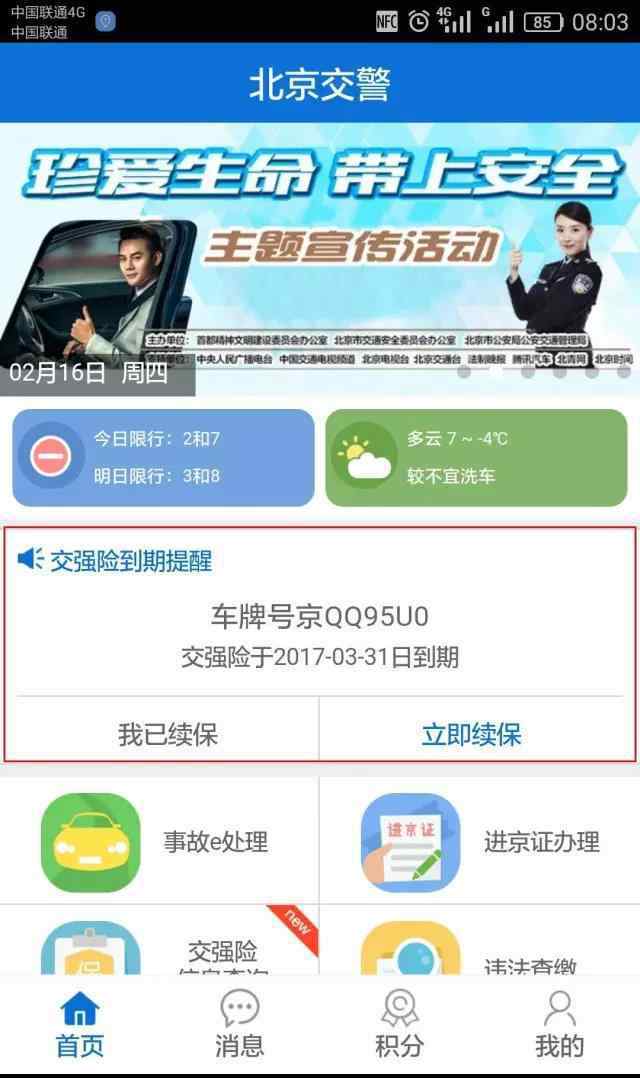Switch to the 积分 tab
This screenshot has height=1078, width=640.
click(399, 1025)
